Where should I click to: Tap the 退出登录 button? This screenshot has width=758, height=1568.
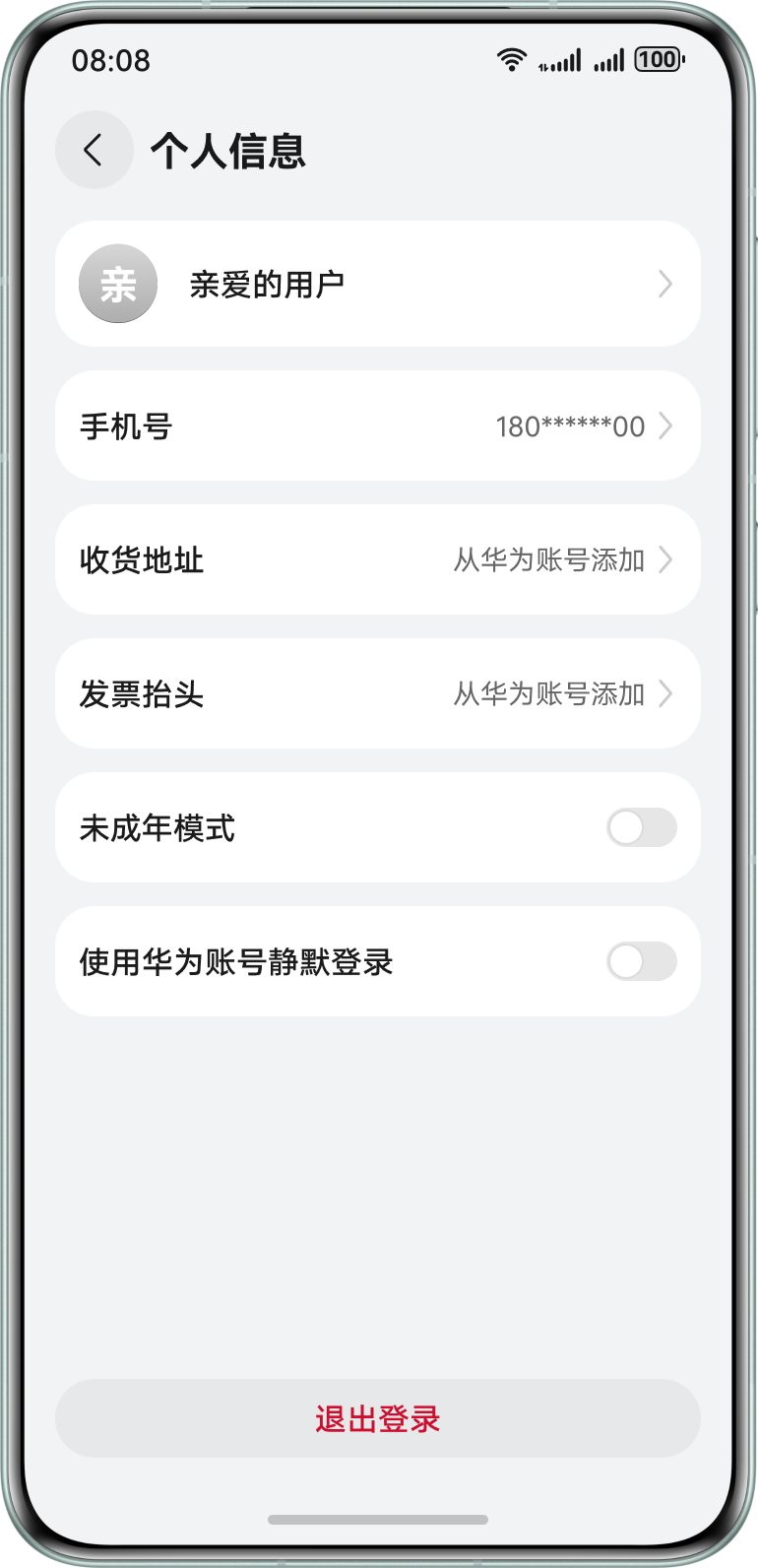[x=377, y=1419]
